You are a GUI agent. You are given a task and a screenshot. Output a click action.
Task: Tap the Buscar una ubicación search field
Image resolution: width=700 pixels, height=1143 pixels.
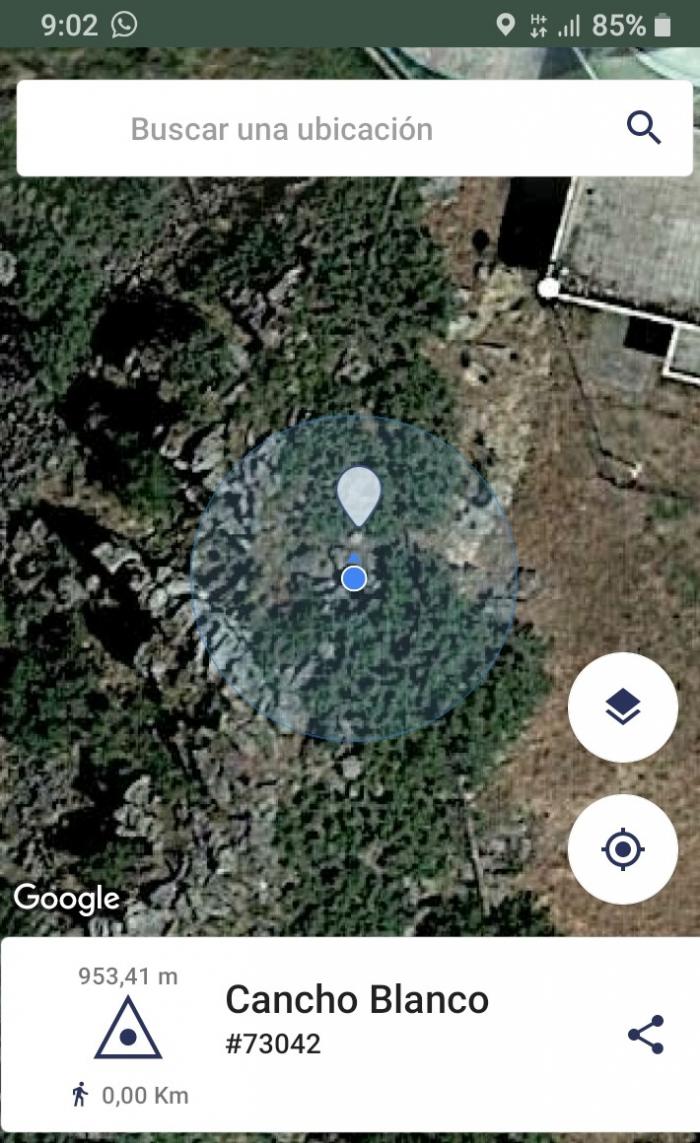354,128
